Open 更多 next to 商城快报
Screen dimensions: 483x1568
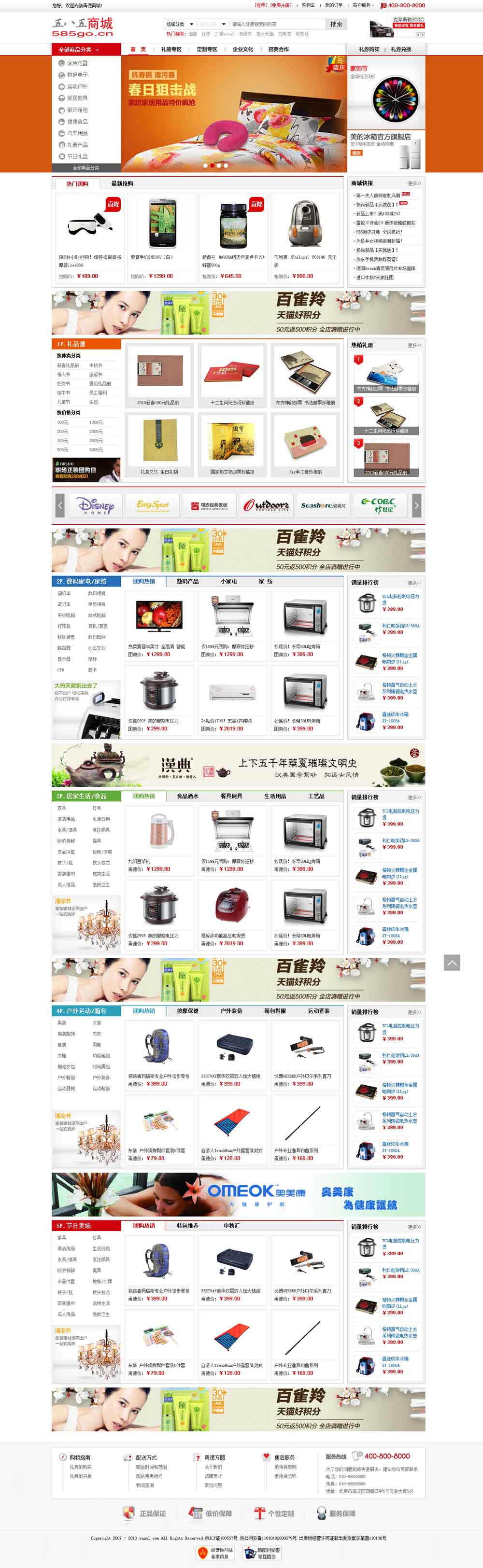(414, 183)
